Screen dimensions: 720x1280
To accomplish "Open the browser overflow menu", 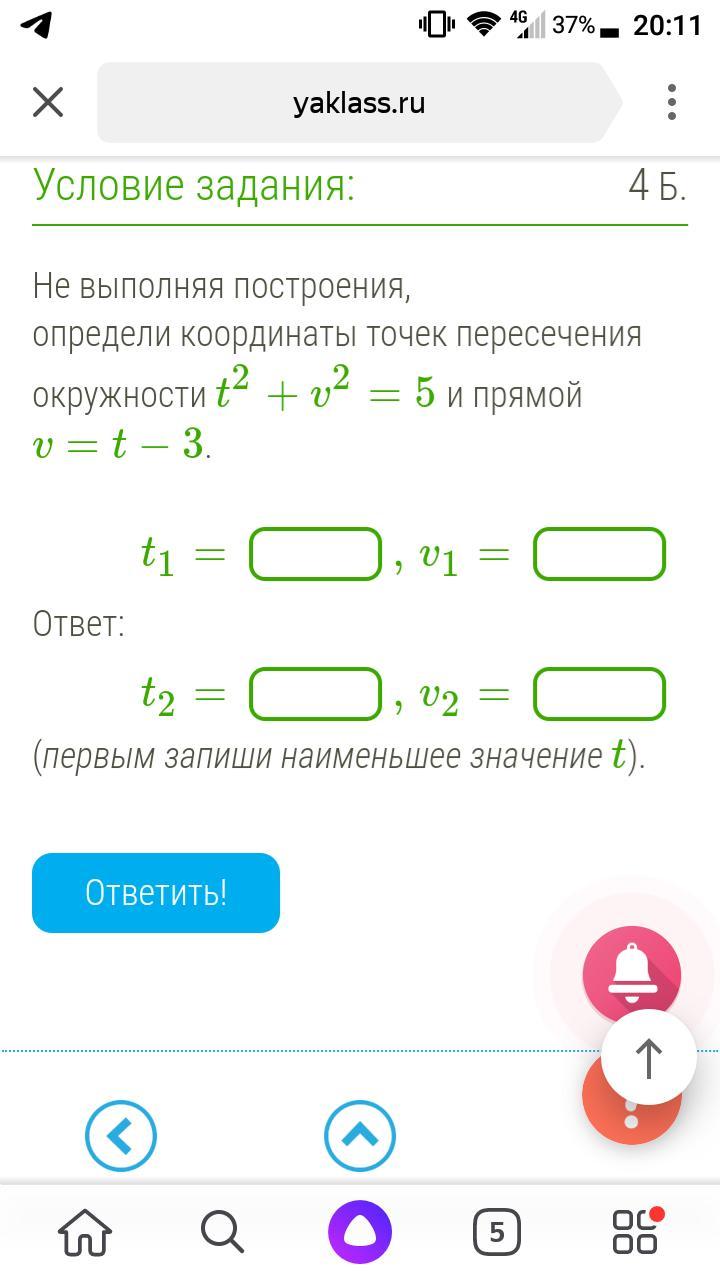I will (671, 102).
